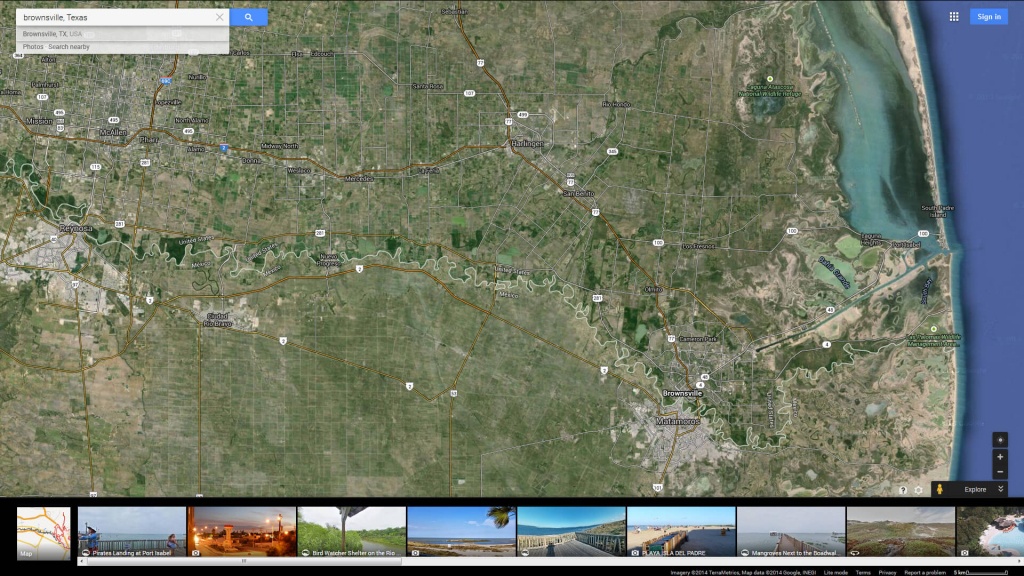
Task: Click the Sign in button
Action: (x=988, y=17)
